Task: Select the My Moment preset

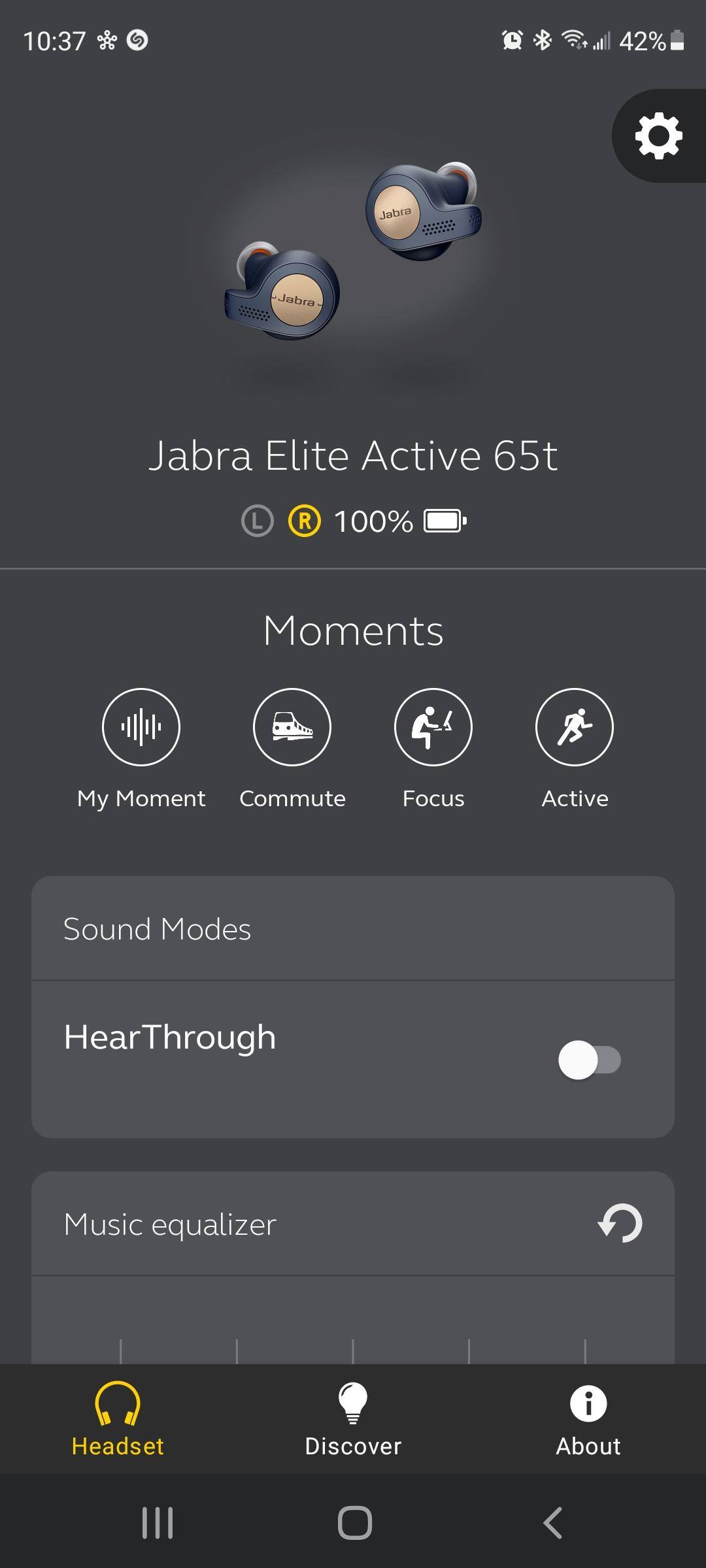Action: (141, 727)
